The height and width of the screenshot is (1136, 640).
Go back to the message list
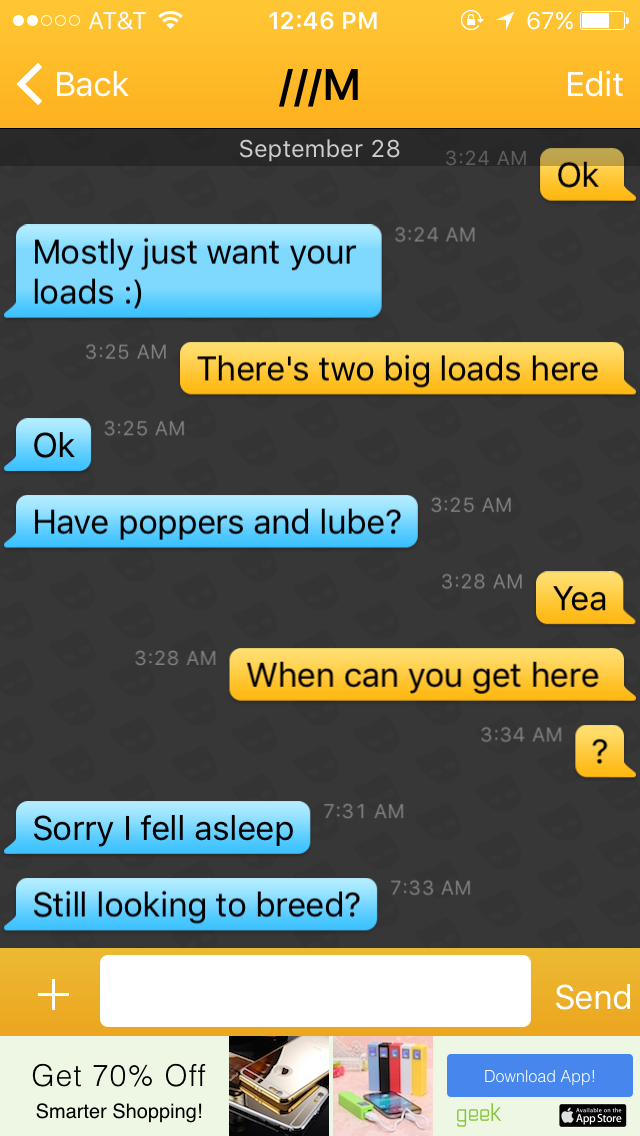(72, 85)
